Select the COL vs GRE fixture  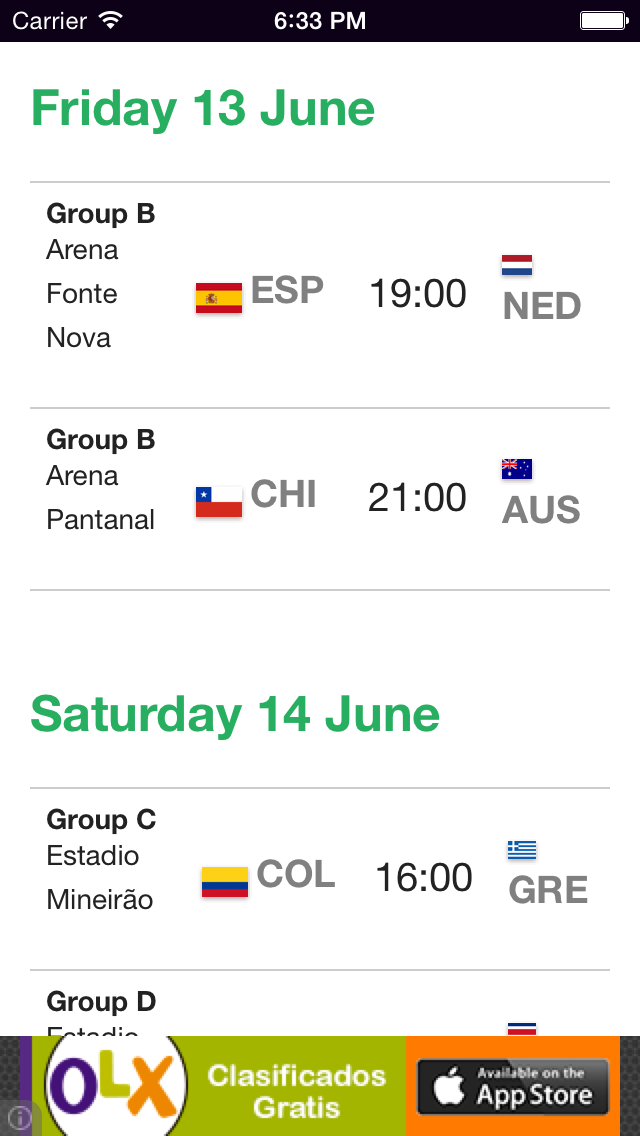(320, 879)
